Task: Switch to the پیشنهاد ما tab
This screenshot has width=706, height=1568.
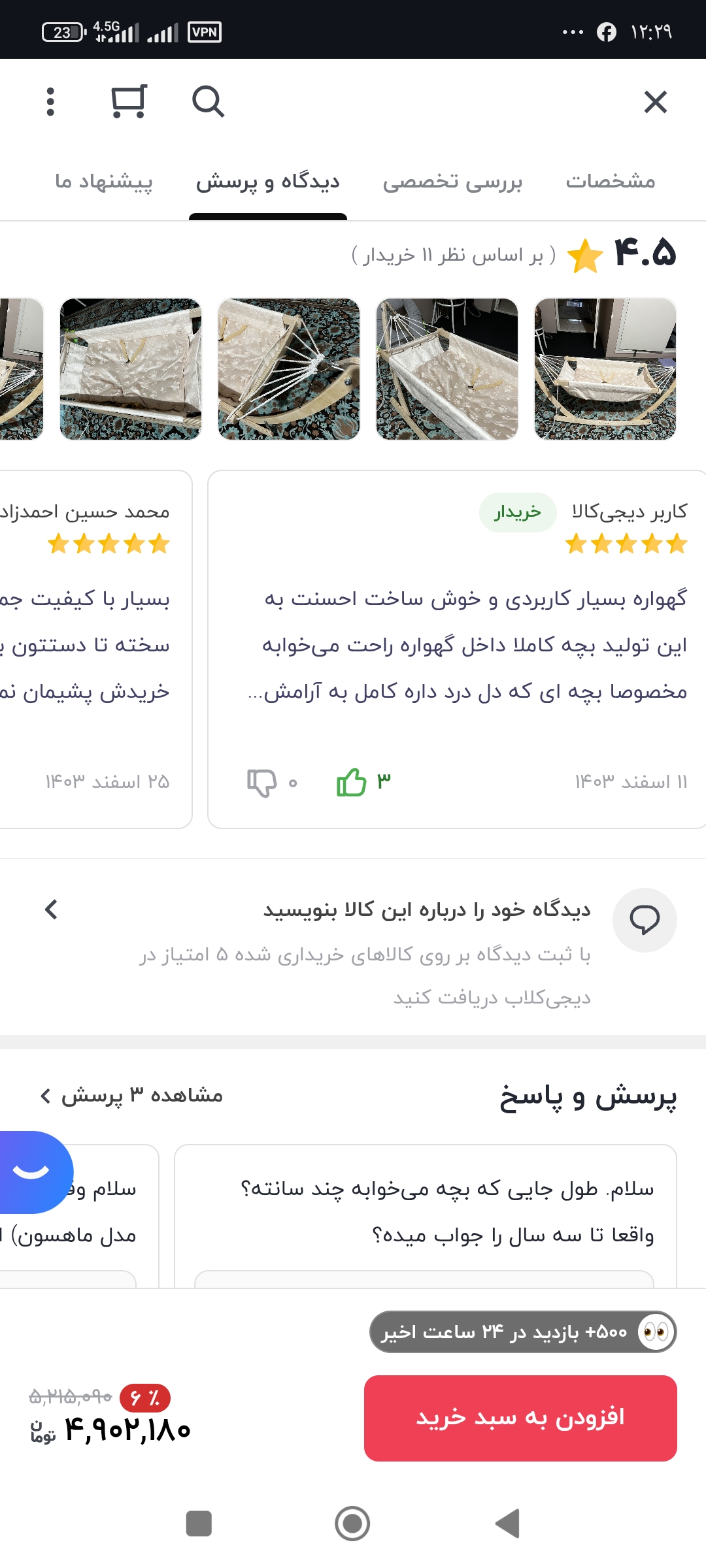Action: pyautogui.click(x=103, y=182)
